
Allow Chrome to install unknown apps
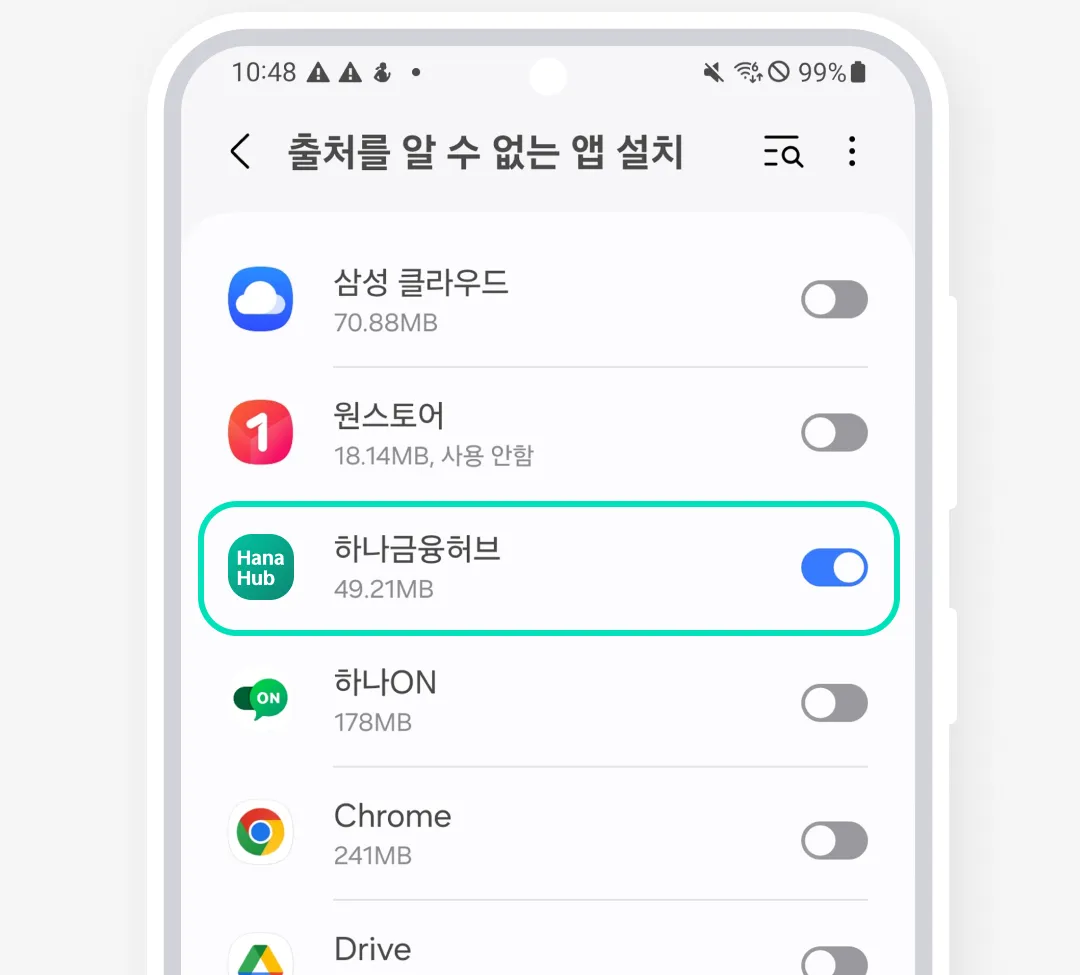pyautogui.click(x=834, y=840)
